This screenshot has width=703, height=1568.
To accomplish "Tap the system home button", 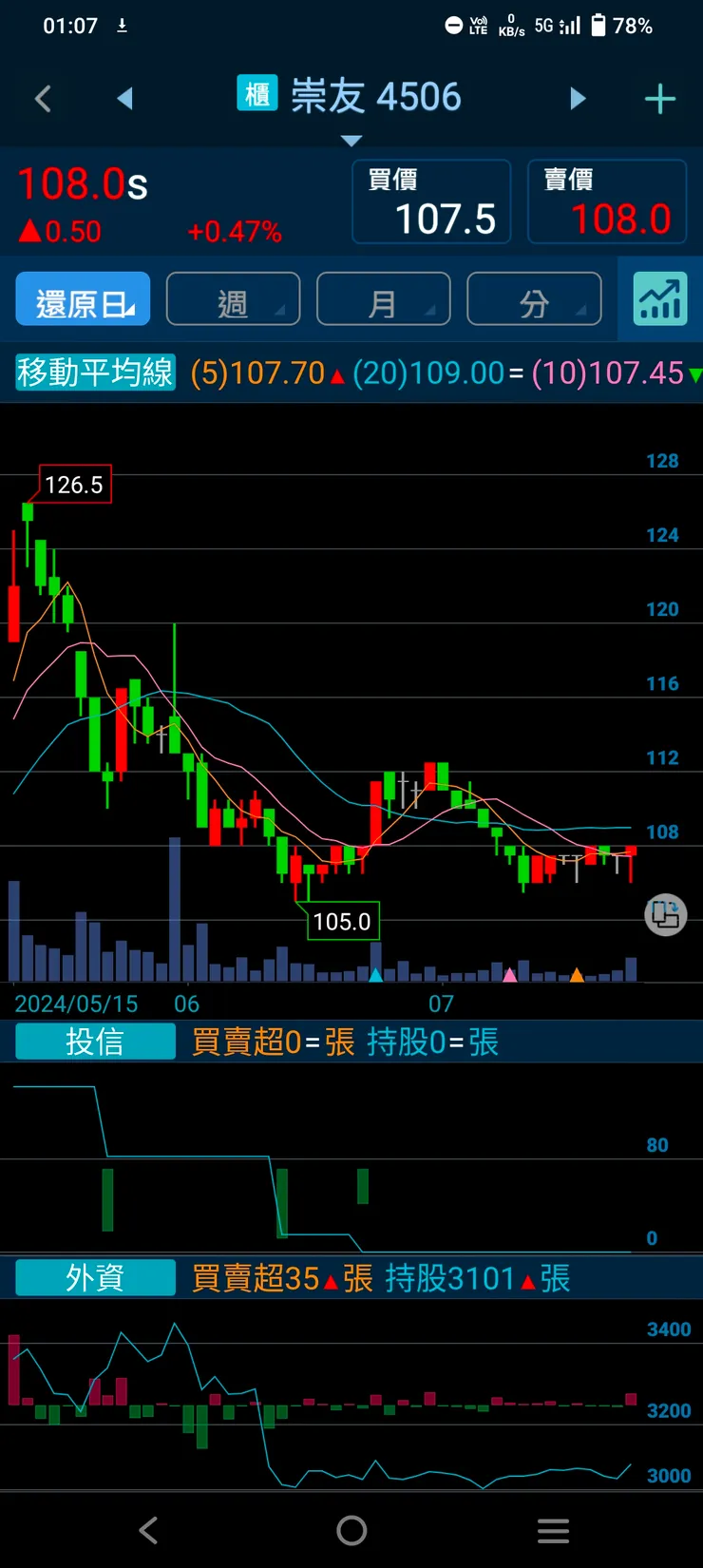I will pos(351,1530).
